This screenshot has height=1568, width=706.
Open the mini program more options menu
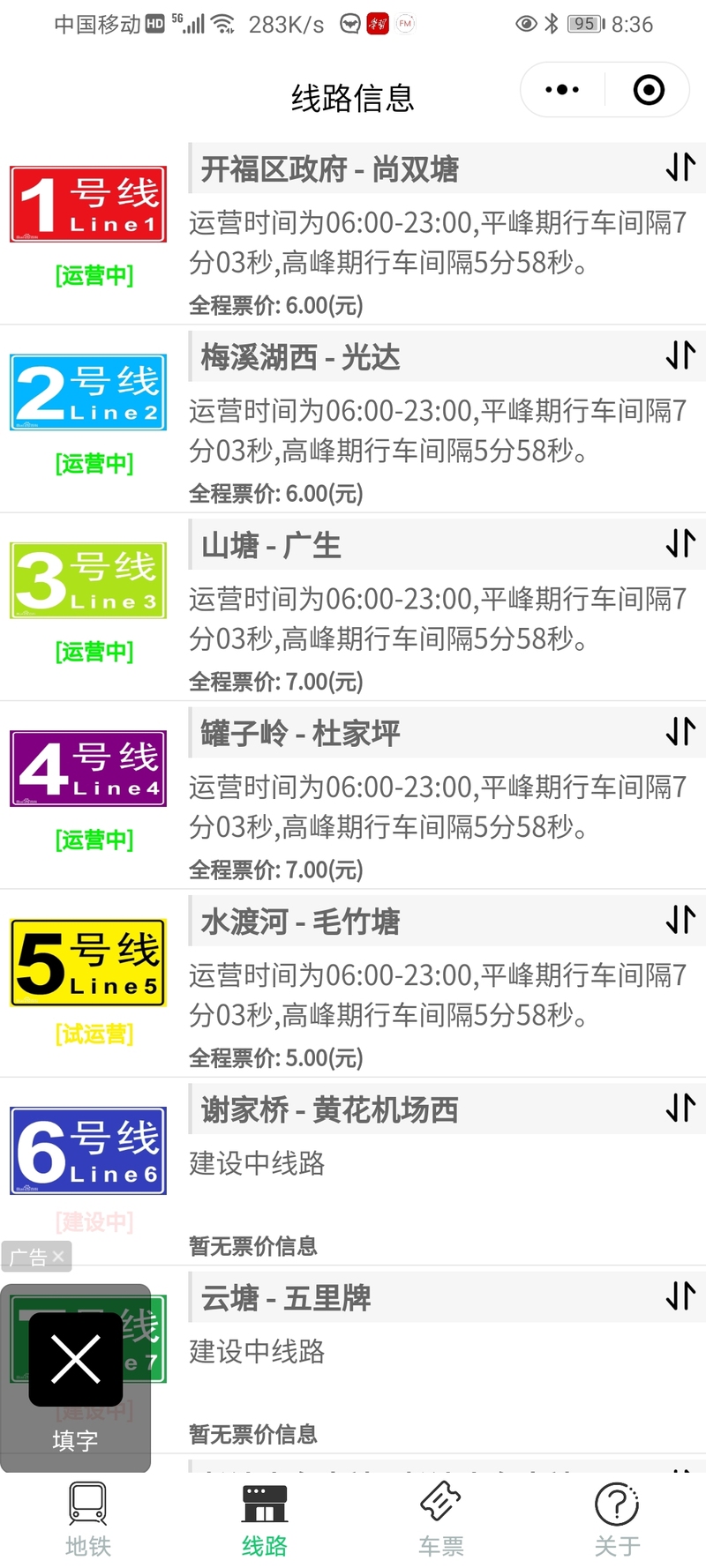[562, 90]
